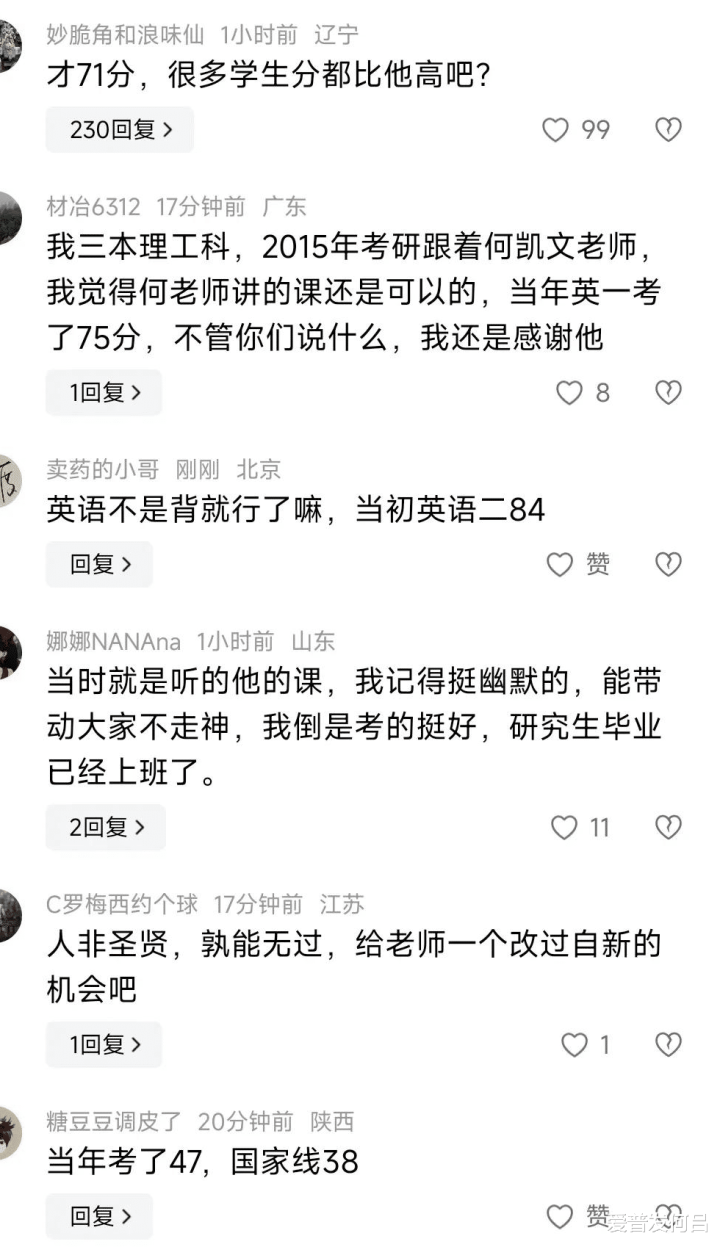Screen dimensions: 720x1247
Task: Expand 2回复 under 娜娜NANAna's comment
Action: [x=105, y=828]
